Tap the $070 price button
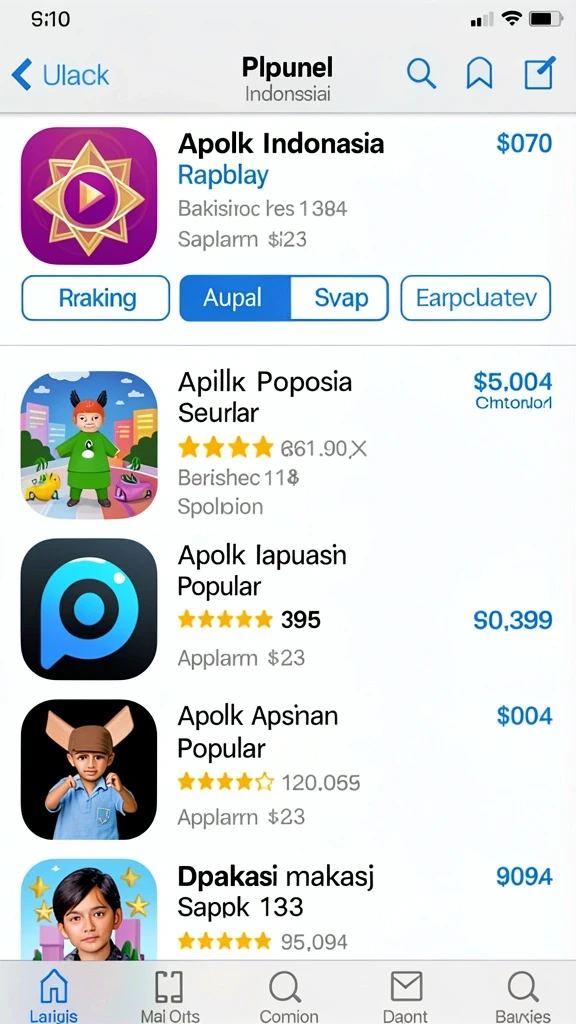The width and height of the screenshot is (576, 1024). (x=524, y=143)
